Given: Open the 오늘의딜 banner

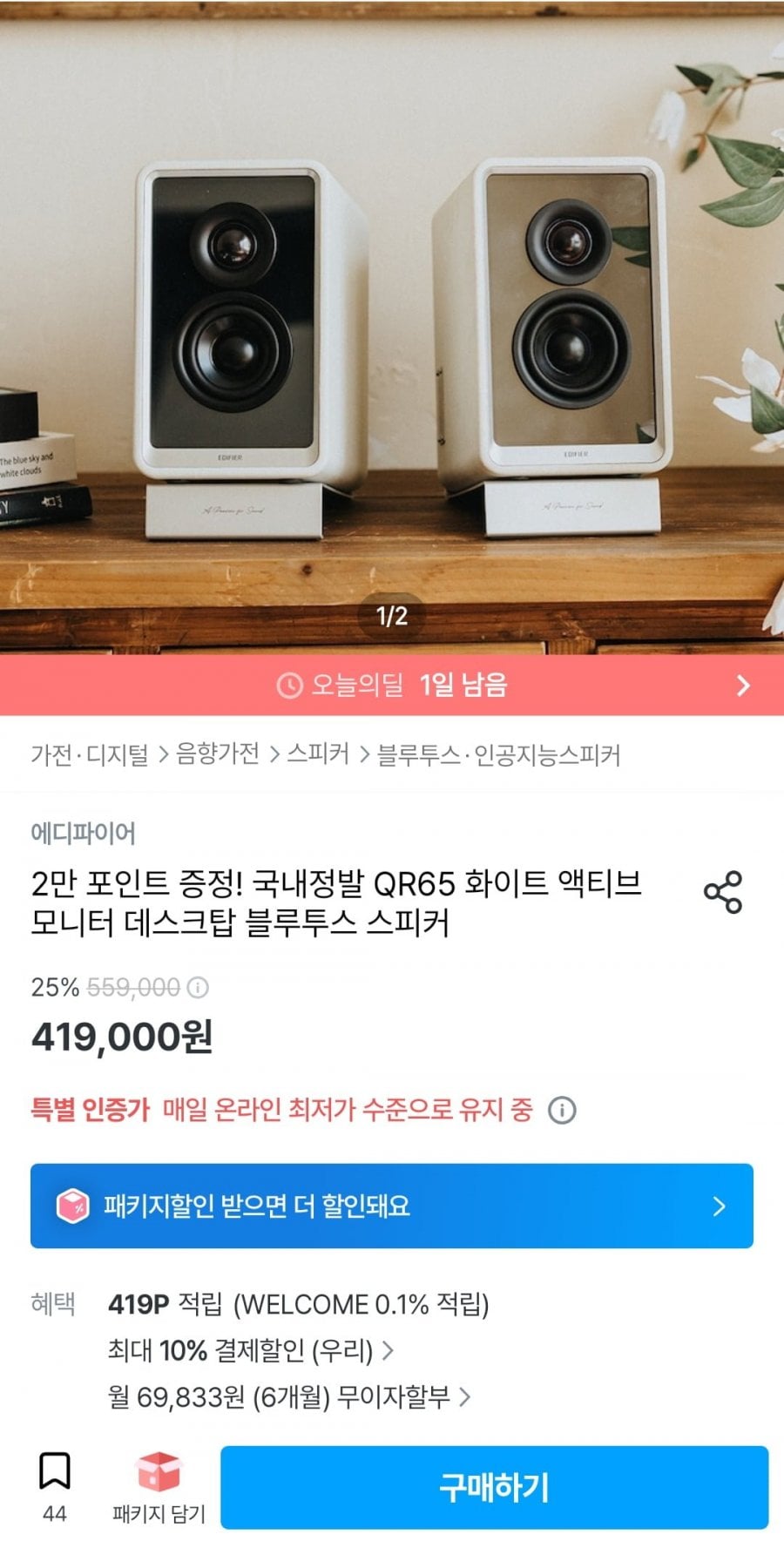Looking at the screenshot, I should tap(392, 686).
